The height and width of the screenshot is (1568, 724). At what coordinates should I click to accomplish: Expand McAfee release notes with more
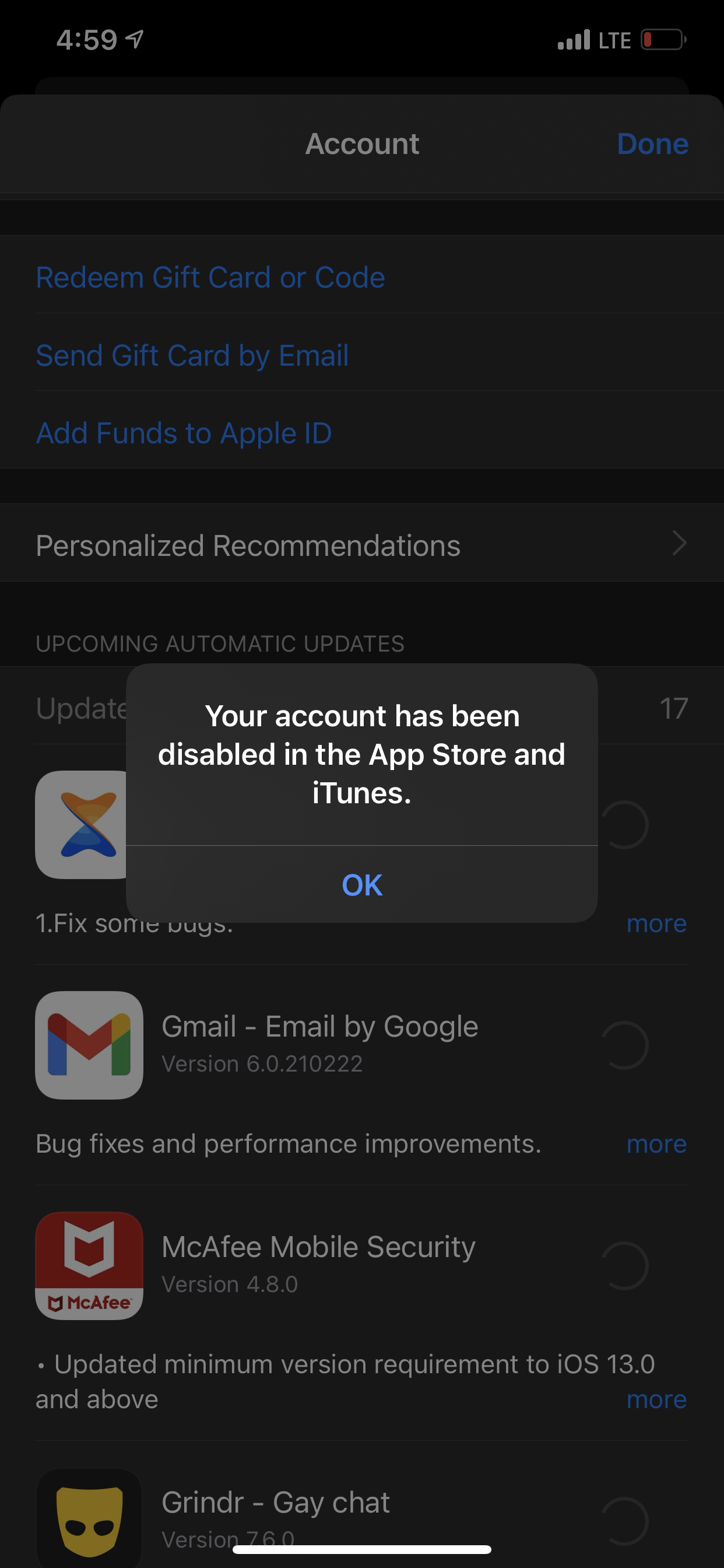(656, 1399)
